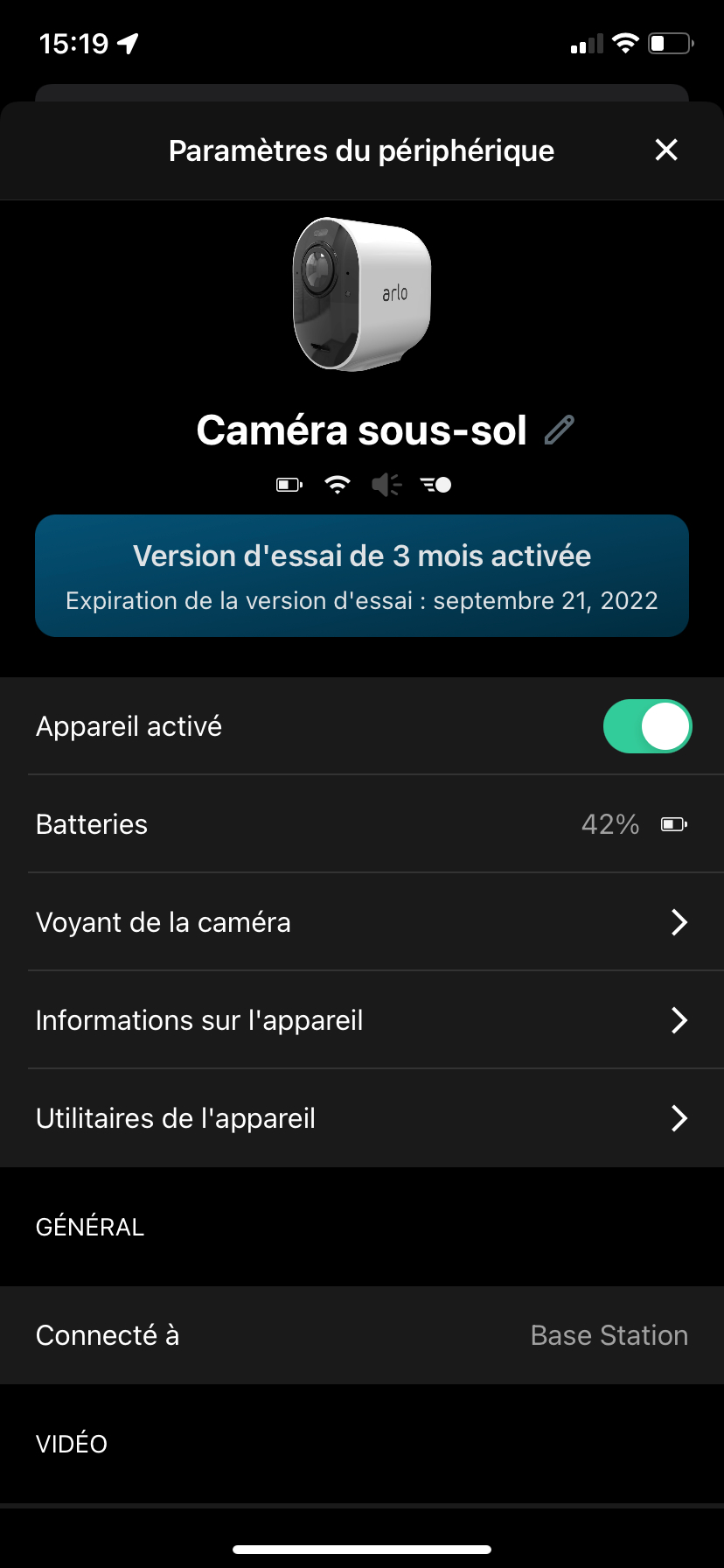The height and width of the screenshot is (1568, 724).
Task: Open the 3-month trial version banner
Action: pyautogui.click(x=362, y=576)
